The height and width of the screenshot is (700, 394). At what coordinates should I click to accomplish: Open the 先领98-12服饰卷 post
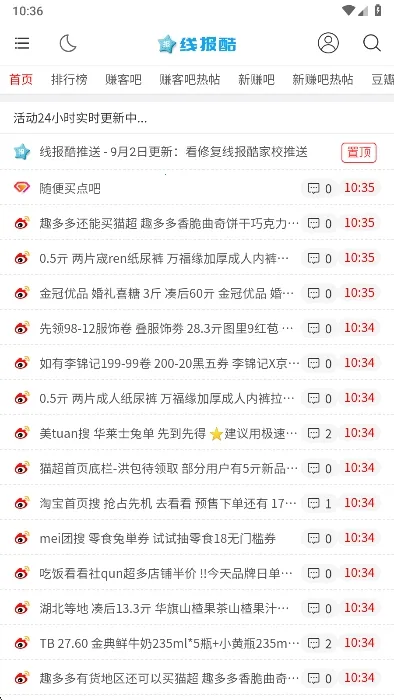197,328
